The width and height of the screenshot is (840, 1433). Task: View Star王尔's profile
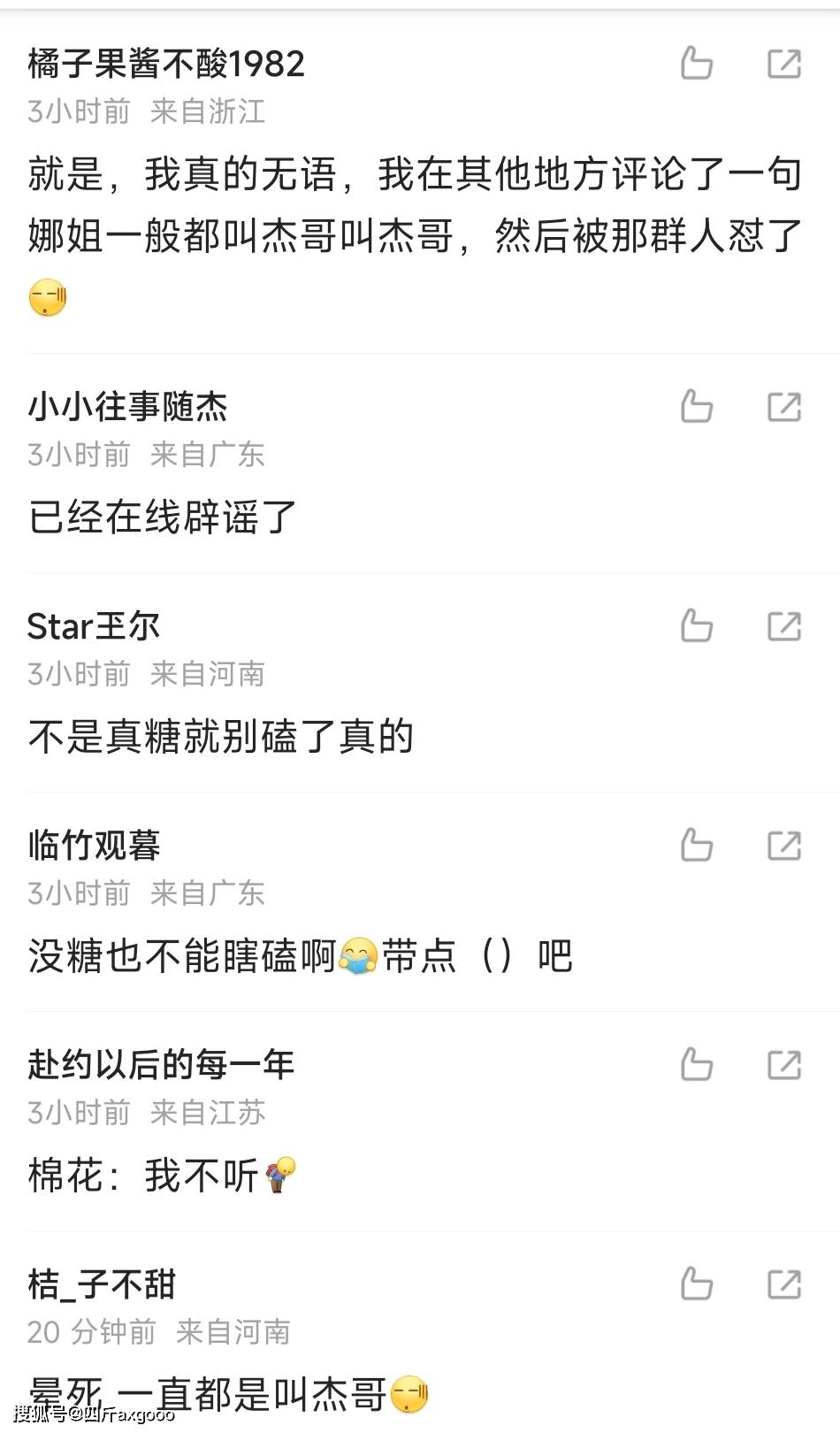(x=94, y=626)
